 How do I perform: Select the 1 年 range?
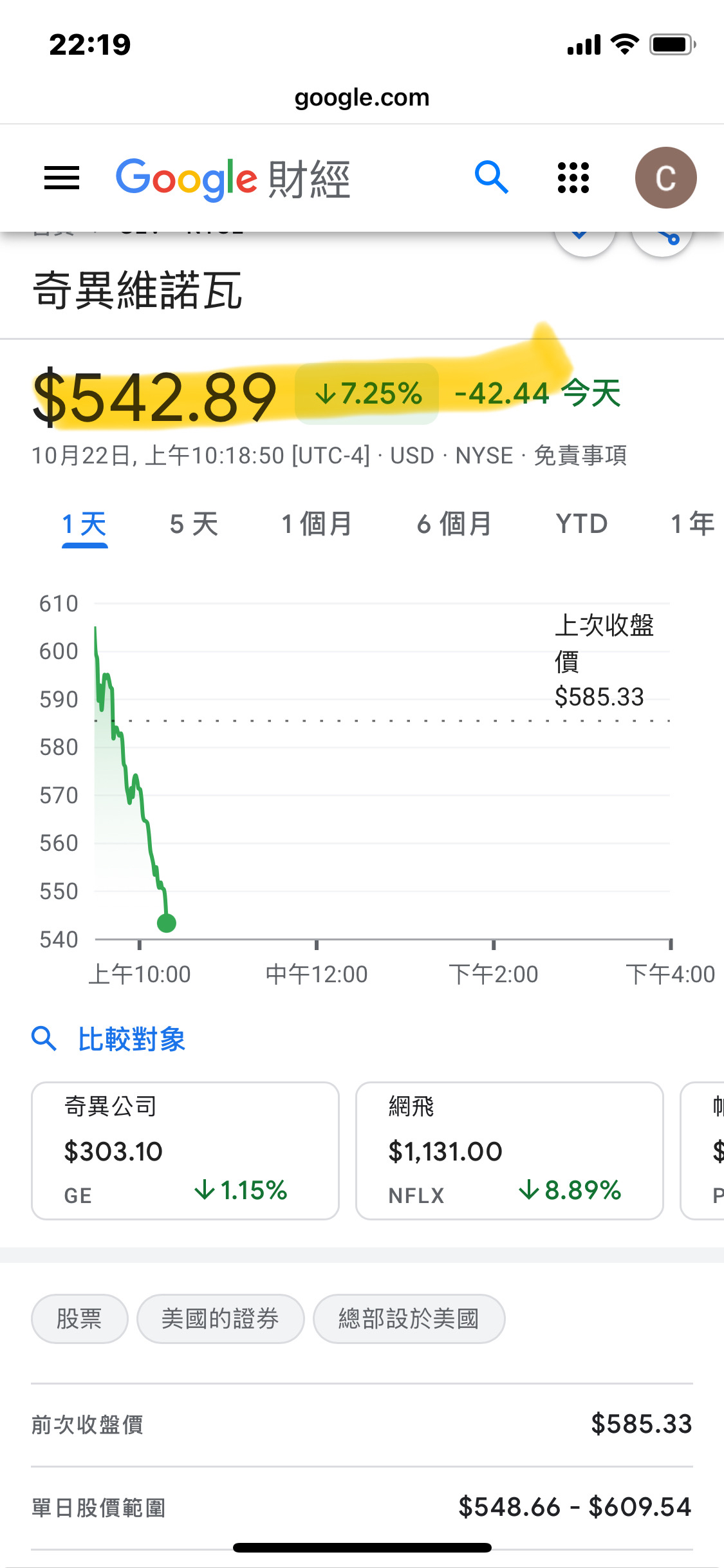692,524
